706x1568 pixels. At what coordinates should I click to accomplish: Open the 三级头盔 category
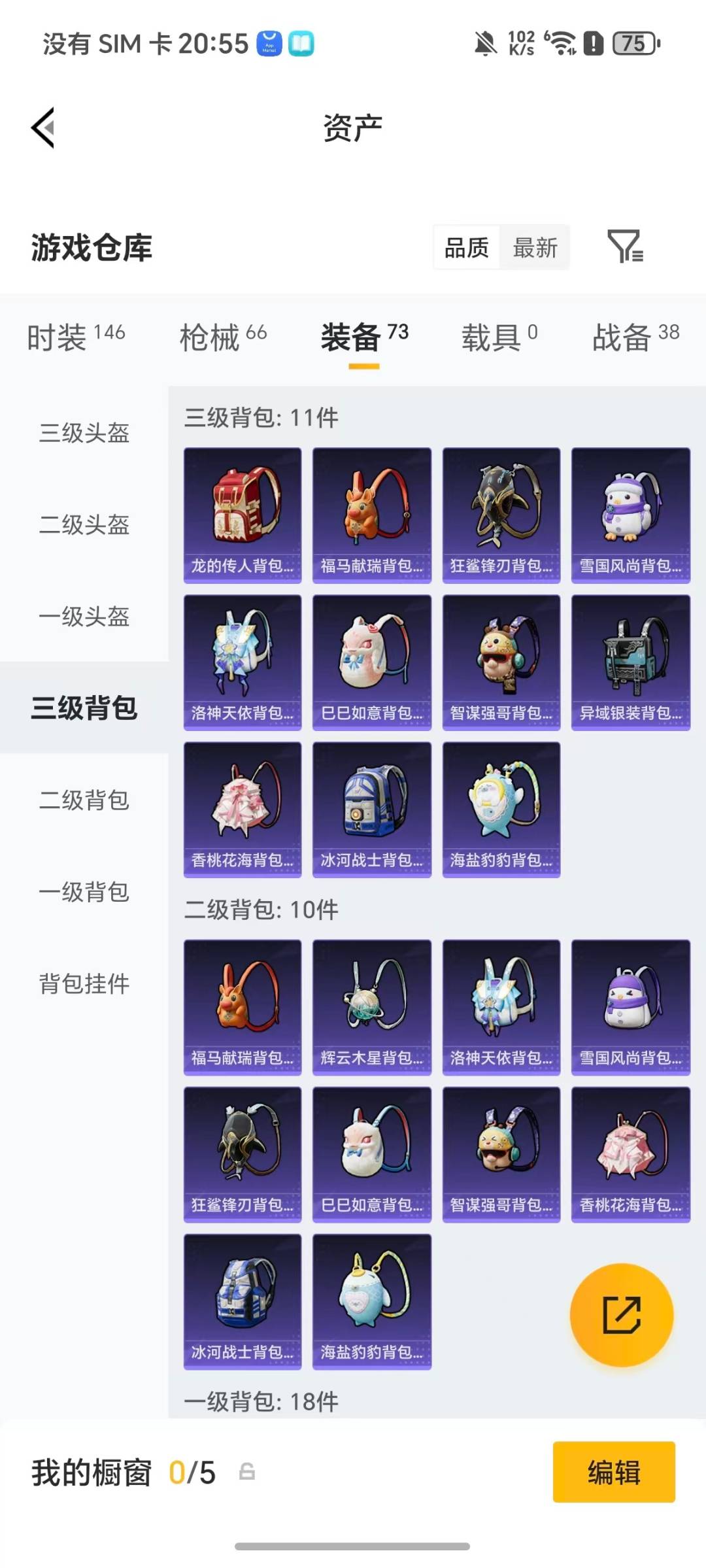84,434
